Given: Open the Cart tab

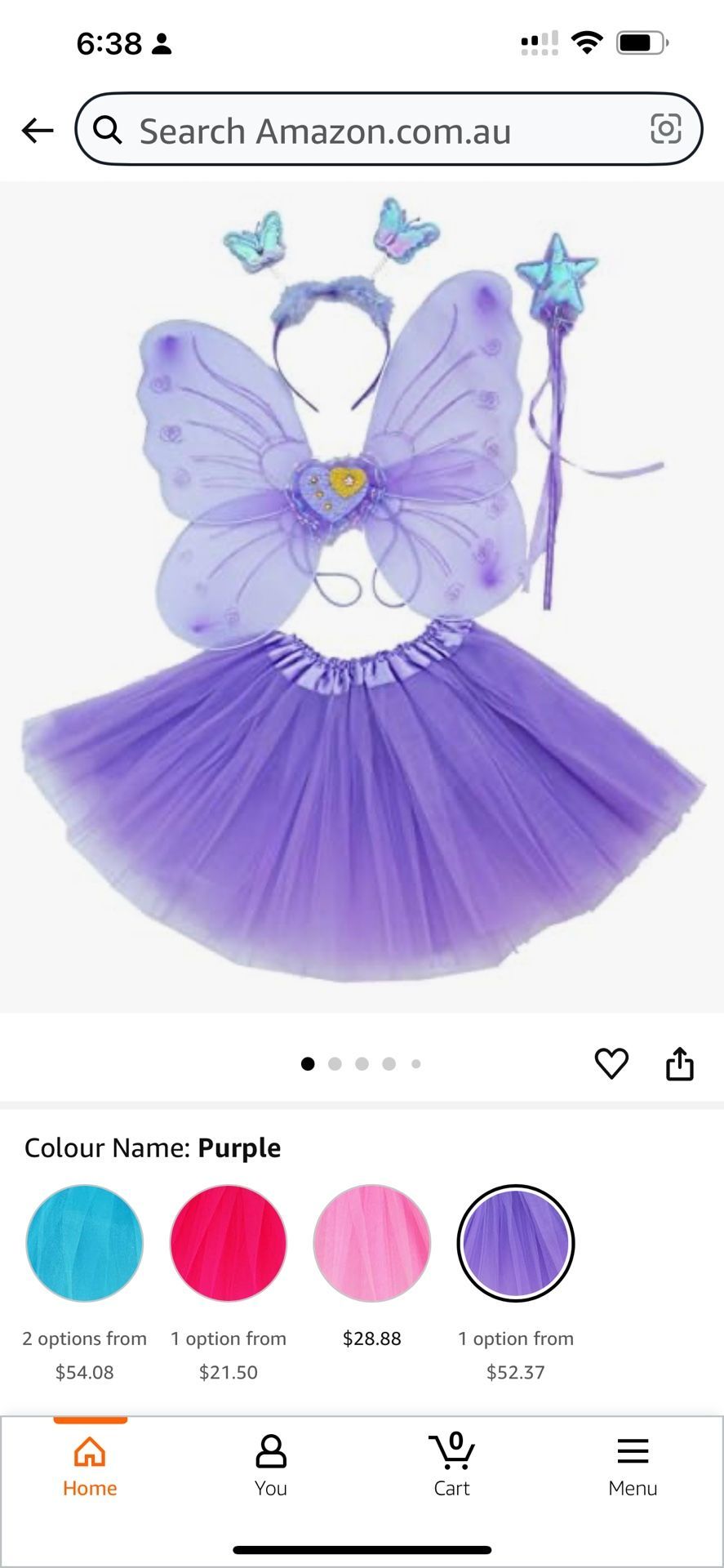Looking at the screenshot, I should [x=451, y=1467].
